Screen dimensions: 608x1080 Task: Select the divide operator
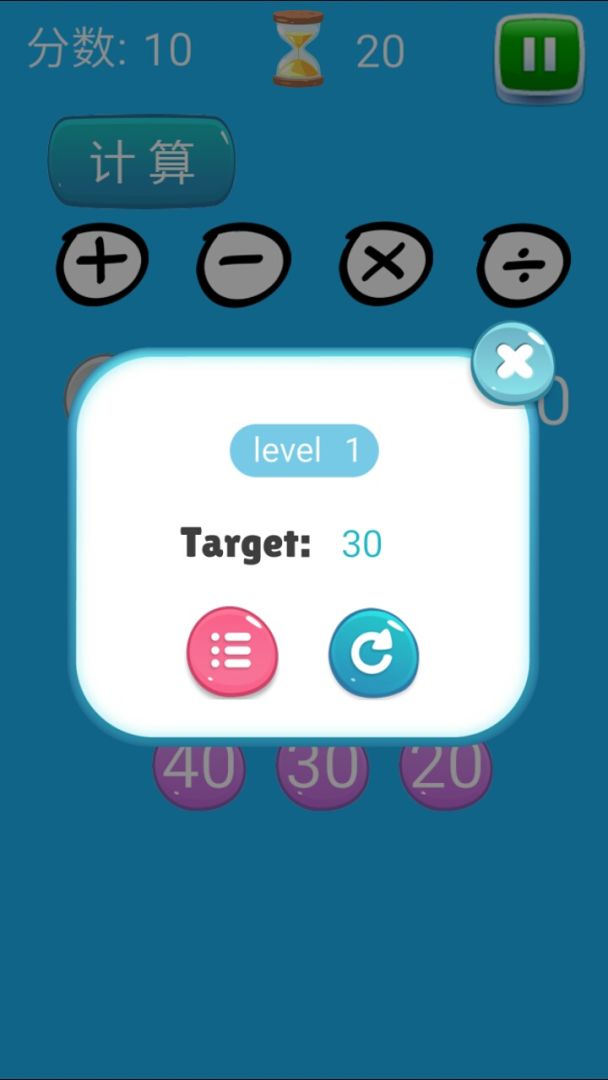524,266
